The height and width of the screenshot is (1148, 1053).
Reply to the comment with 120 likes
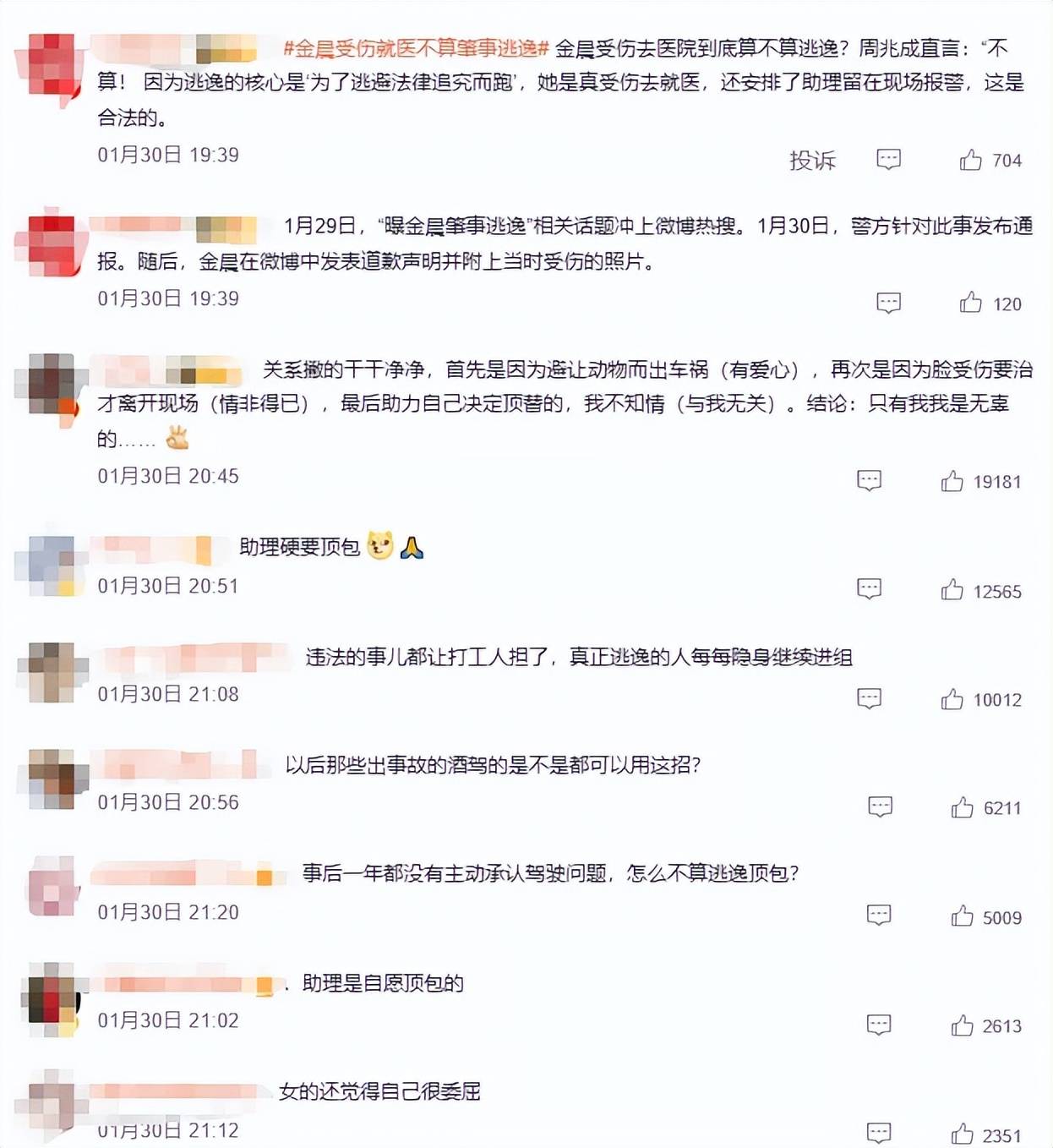click(888, 303)
